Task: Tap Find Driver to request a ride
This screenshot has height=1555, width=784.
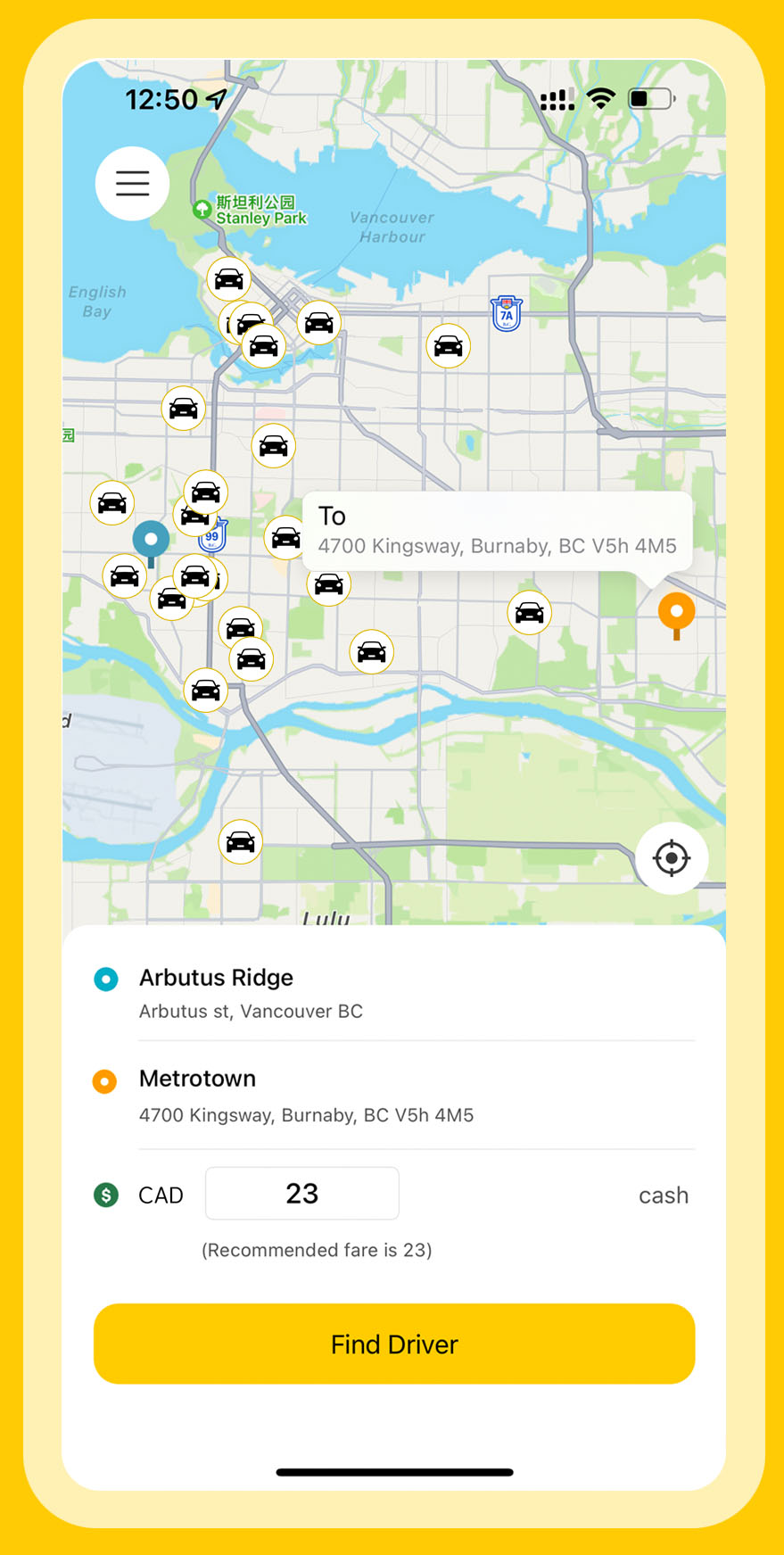Action: point(394,1344)
